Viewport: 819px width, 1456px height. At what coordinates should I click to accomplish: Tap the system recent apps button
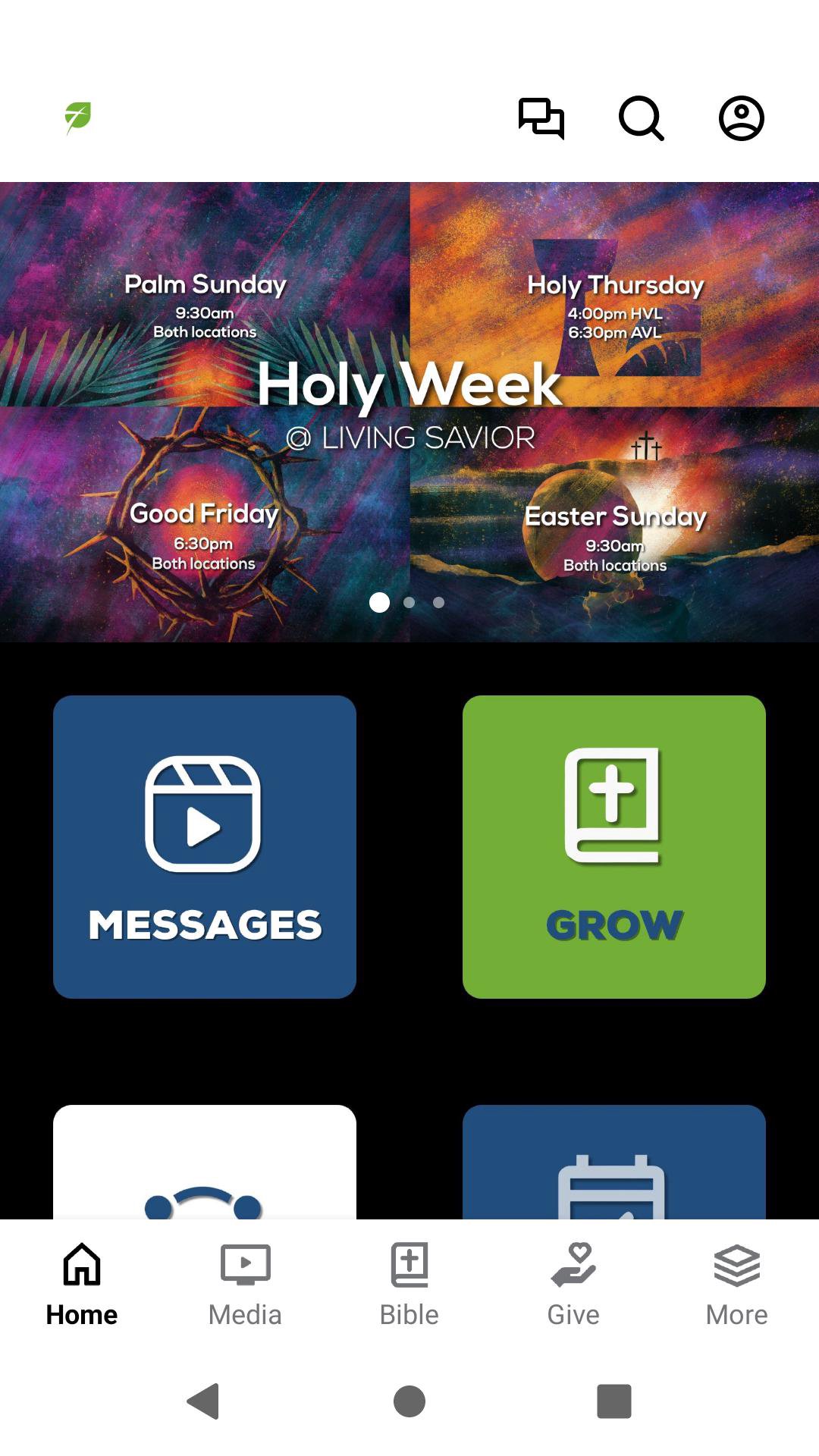click(614, 1401)
